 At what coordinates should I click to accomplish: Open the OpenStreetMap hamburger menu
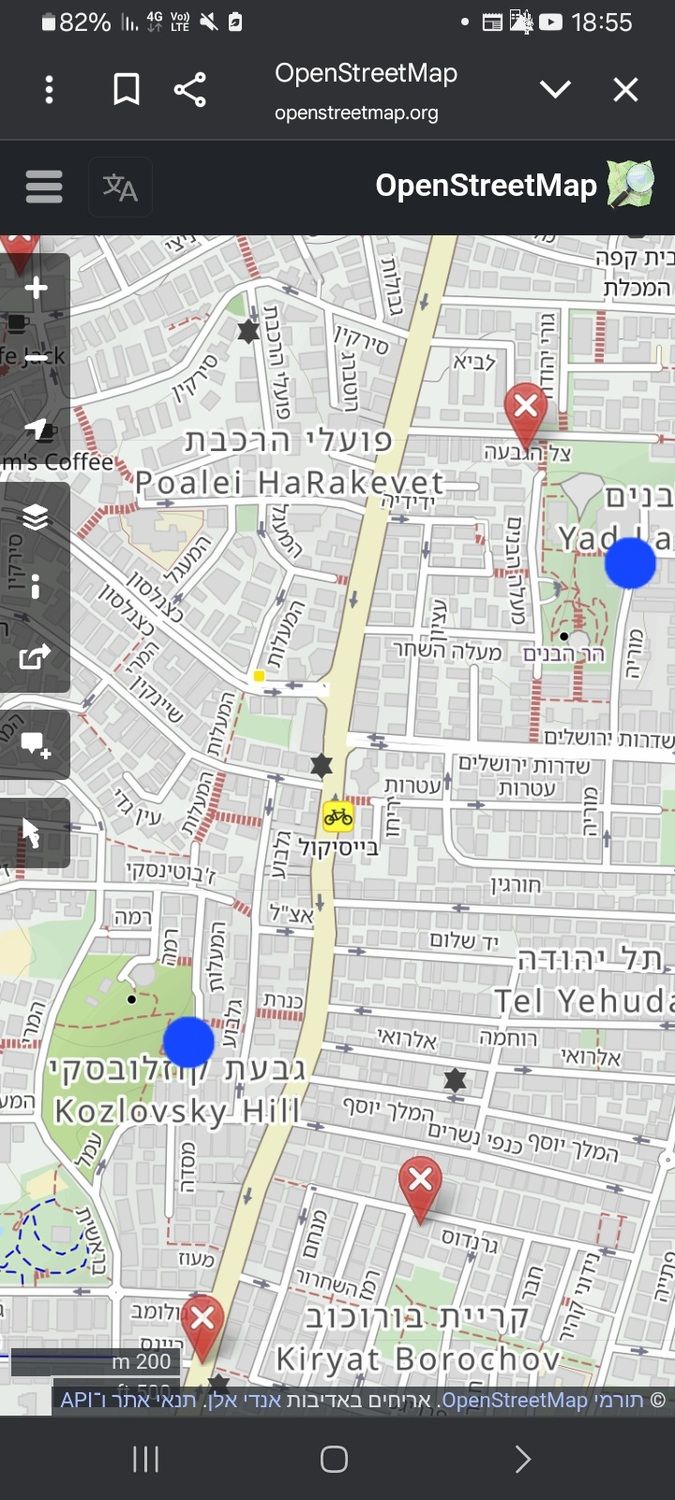click(44, 187)
